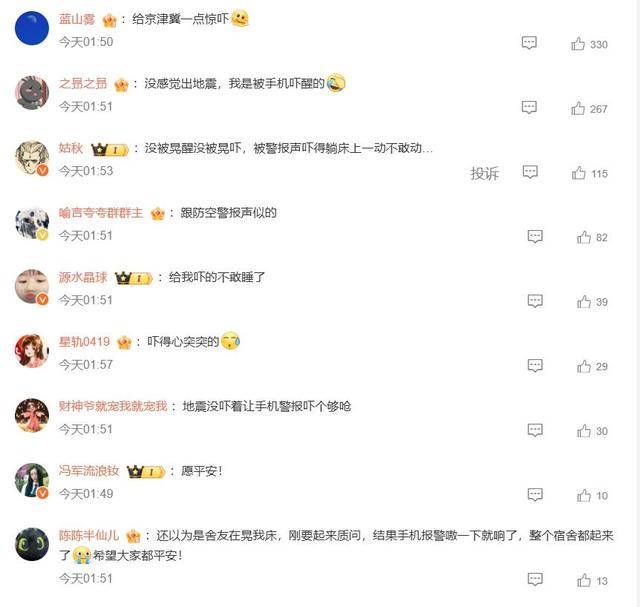This screenshot has height=607, width=640.
Task: Like 蓝山鸾's comment
Action: (x=578, y=44)
